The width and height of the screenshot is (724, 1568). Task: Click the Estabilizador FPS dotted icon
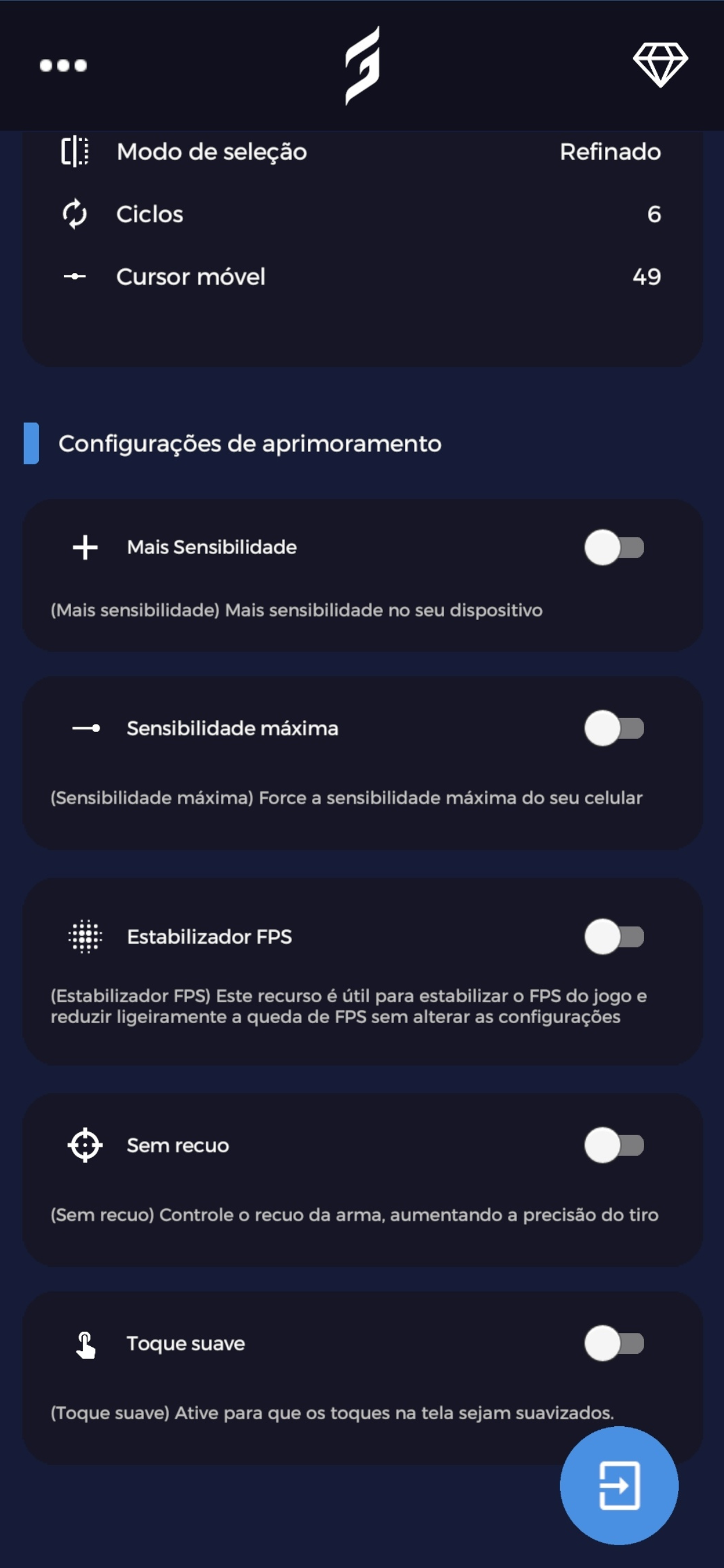85,937
